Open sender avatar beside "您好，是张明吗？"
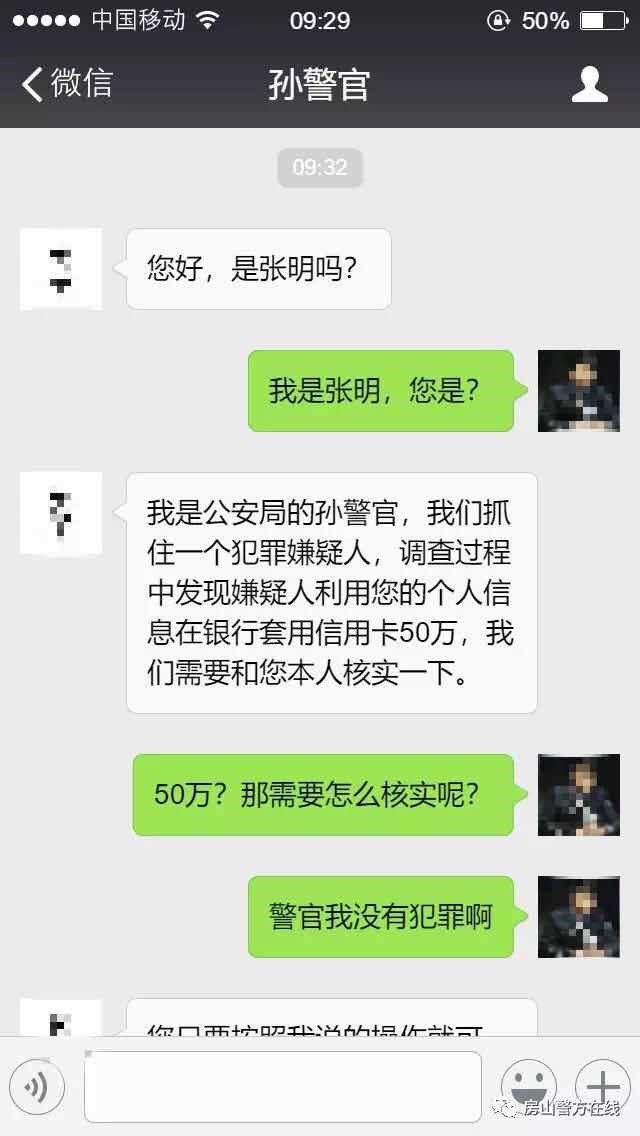This screenshot has width=640, height=1136. pos(61,269)
